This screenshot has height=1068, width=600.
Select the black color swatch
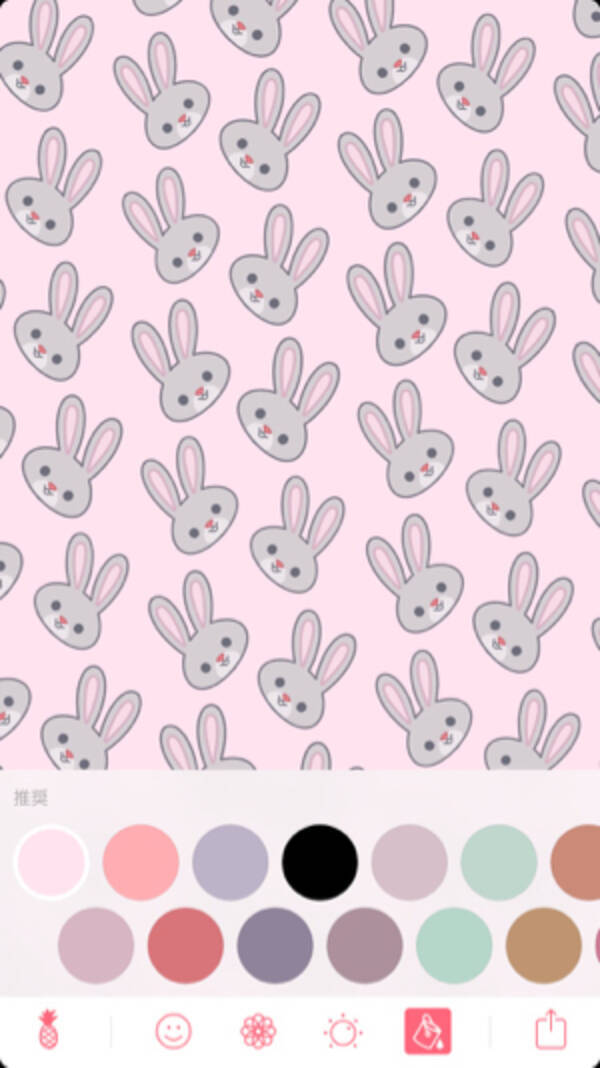click(x=320, y=862)
